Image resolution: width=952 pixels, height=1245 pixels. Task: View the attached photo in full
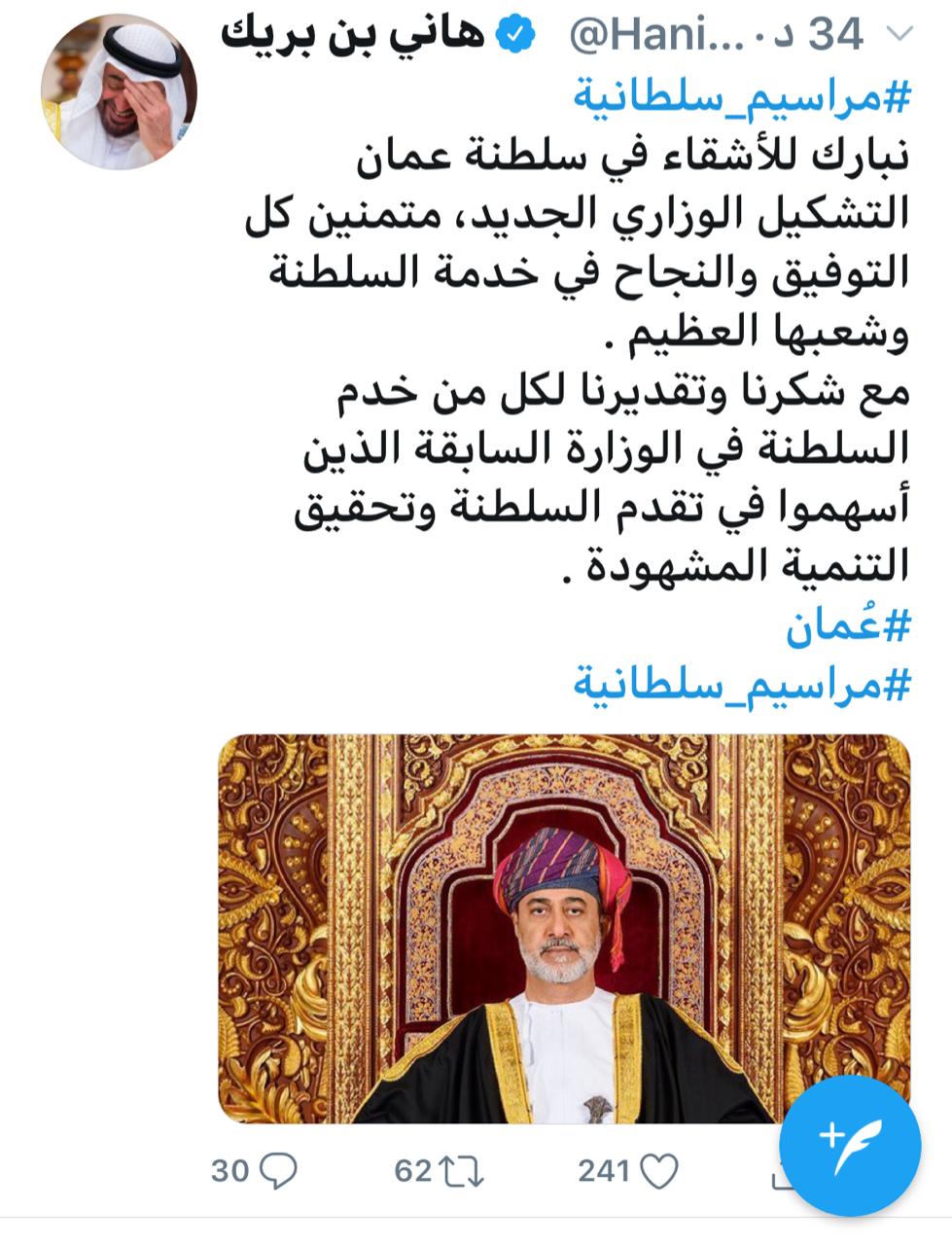[x=564, y=929]
